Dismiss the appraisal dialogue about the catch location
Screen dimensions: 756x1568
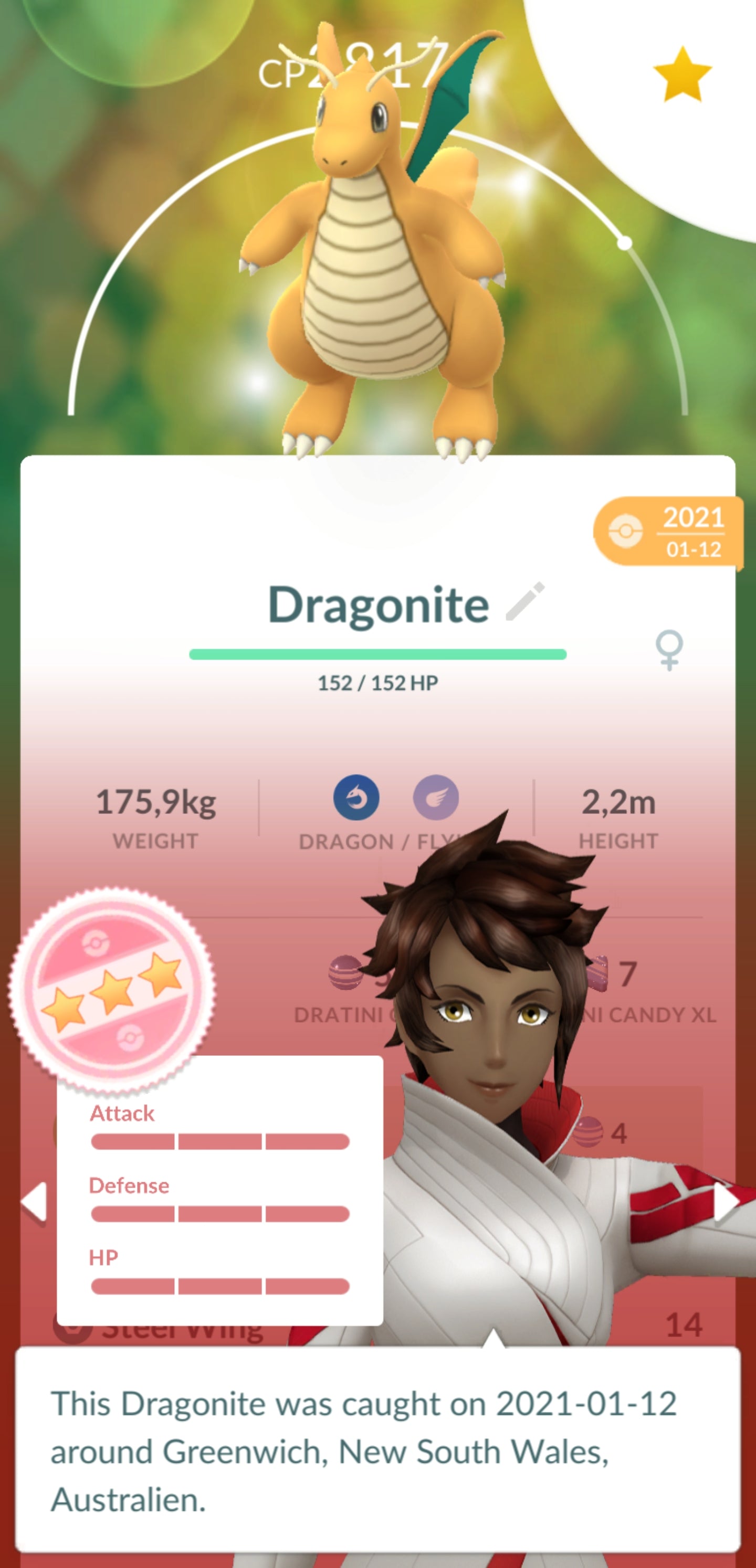click(x=377, y=1450)
